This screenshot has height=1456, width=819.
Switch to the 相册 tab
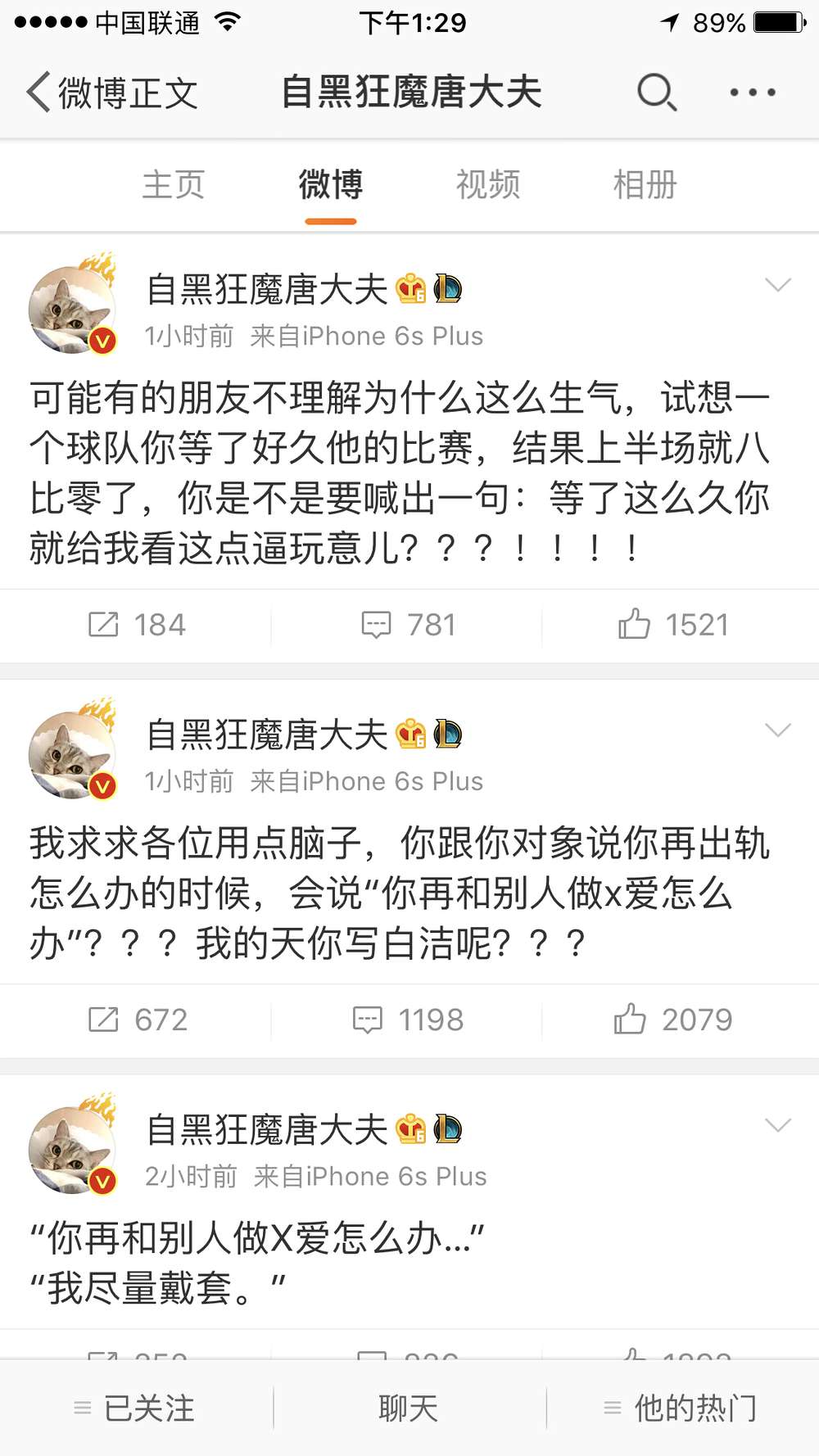coord(645,185)
